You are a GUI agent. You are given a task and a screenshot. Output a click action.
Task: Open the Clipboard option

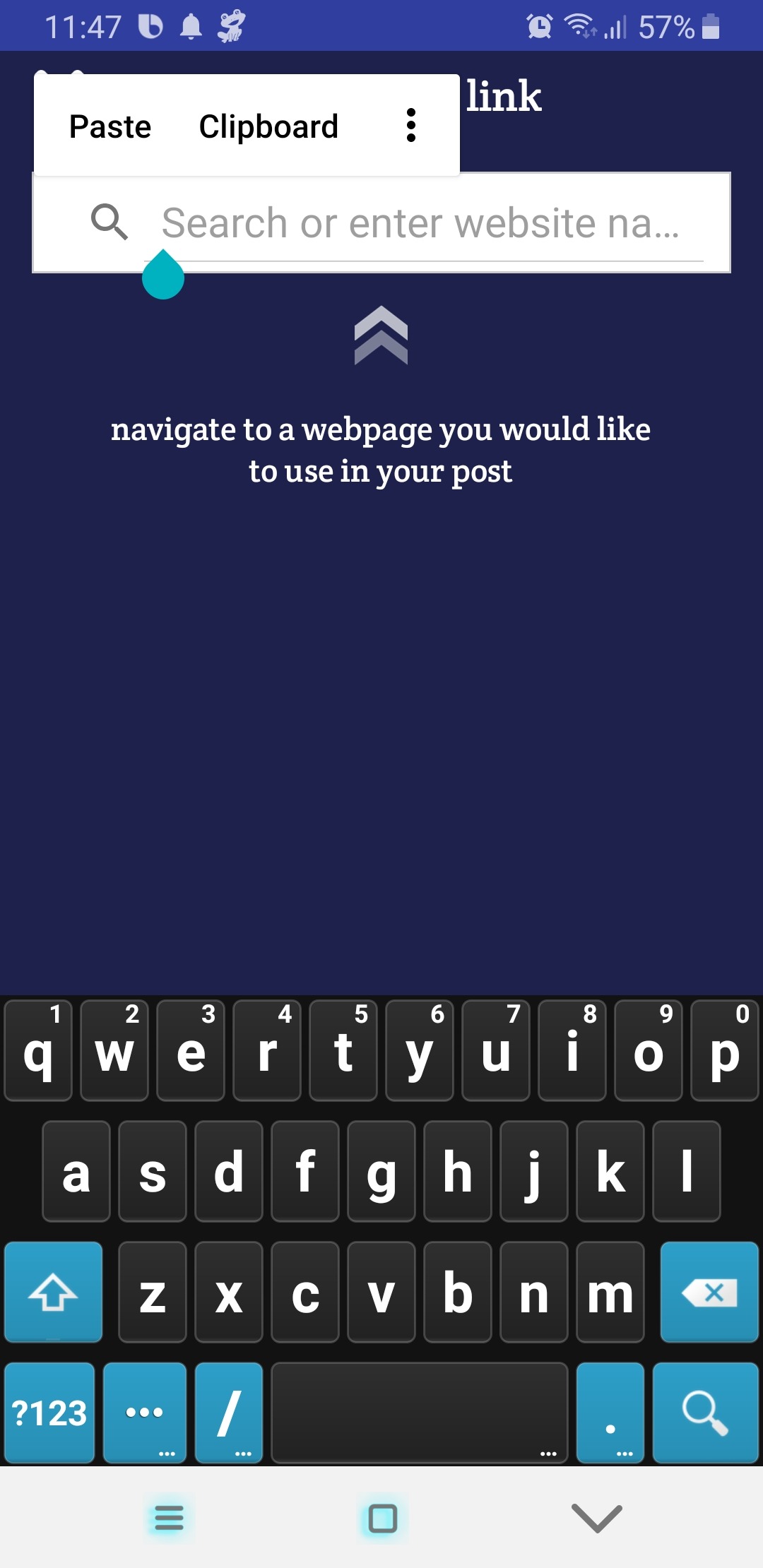[x=268, y=126]
